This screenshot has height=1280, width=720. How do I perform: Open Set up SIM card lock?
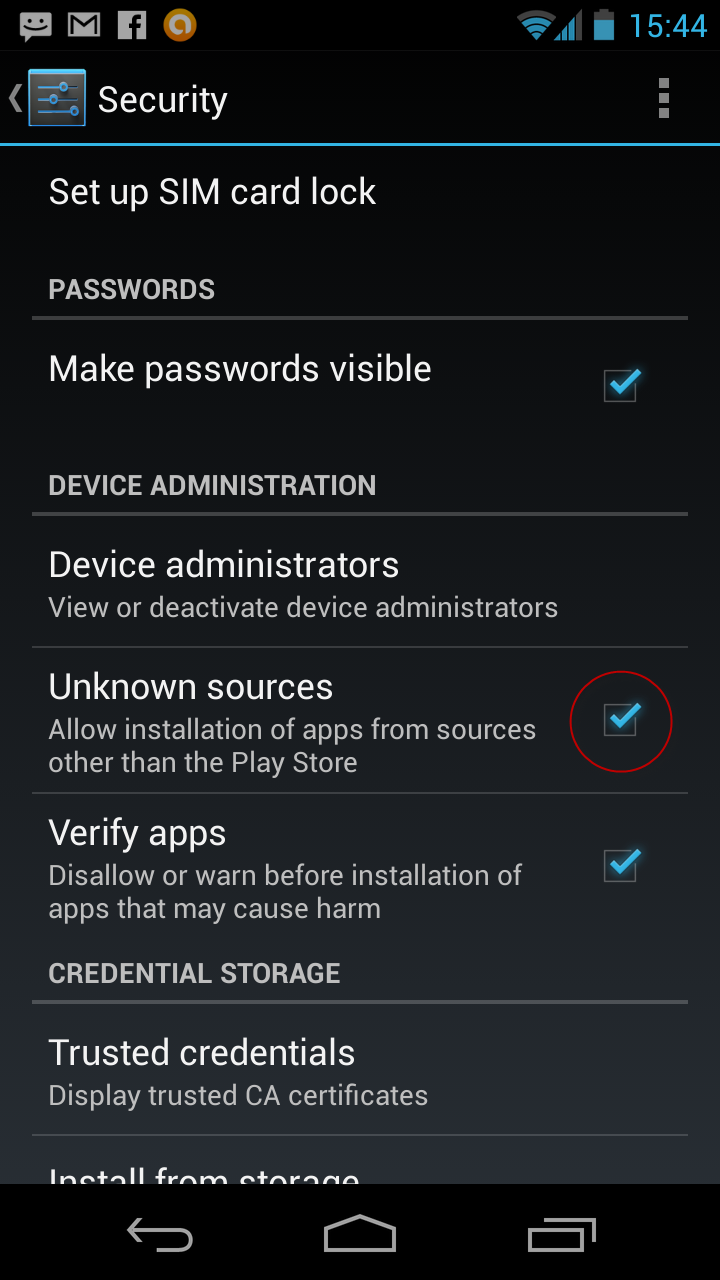click(360, 192)
